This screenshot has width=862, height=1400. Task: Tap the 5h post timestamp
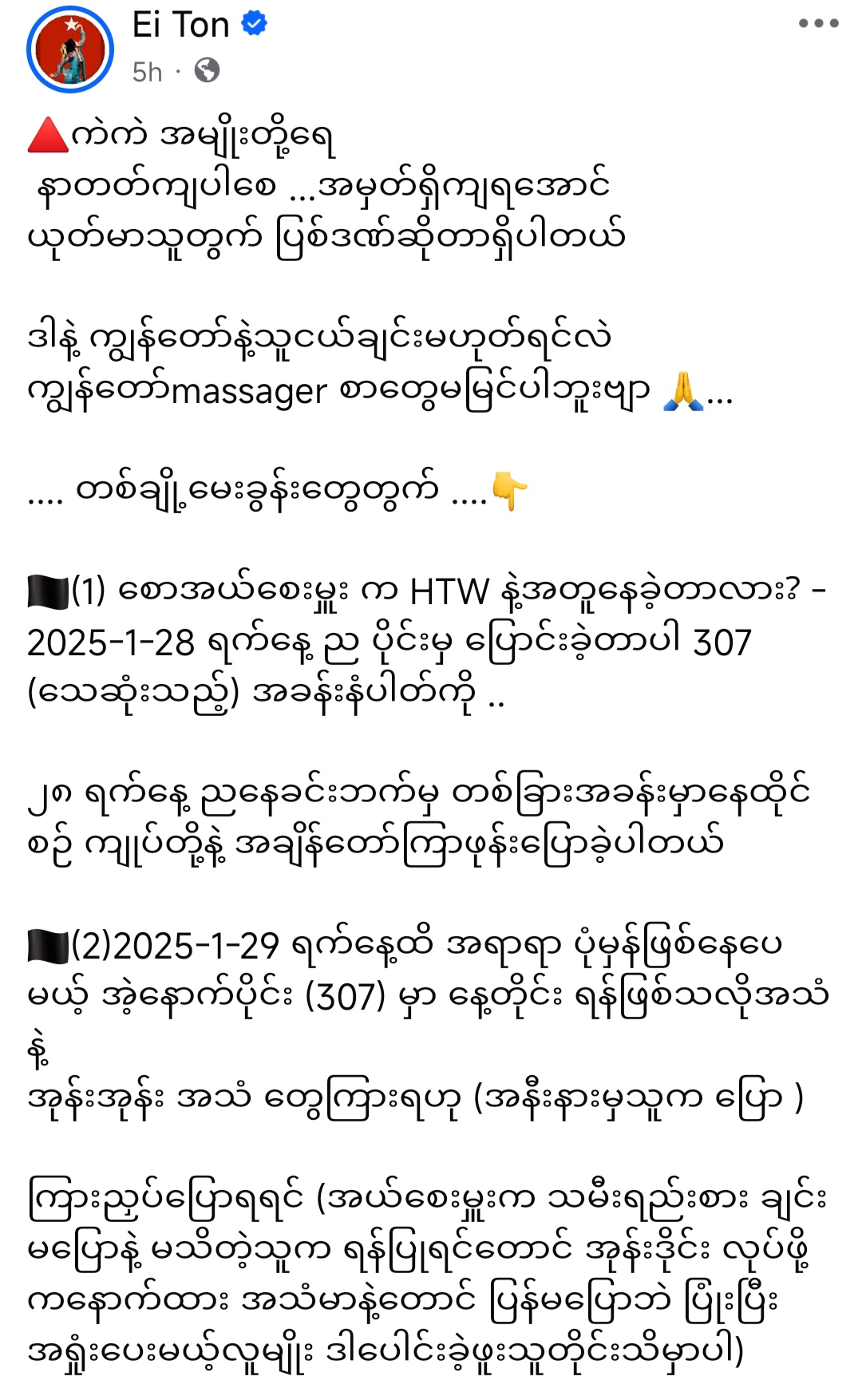tap(147, 73)
